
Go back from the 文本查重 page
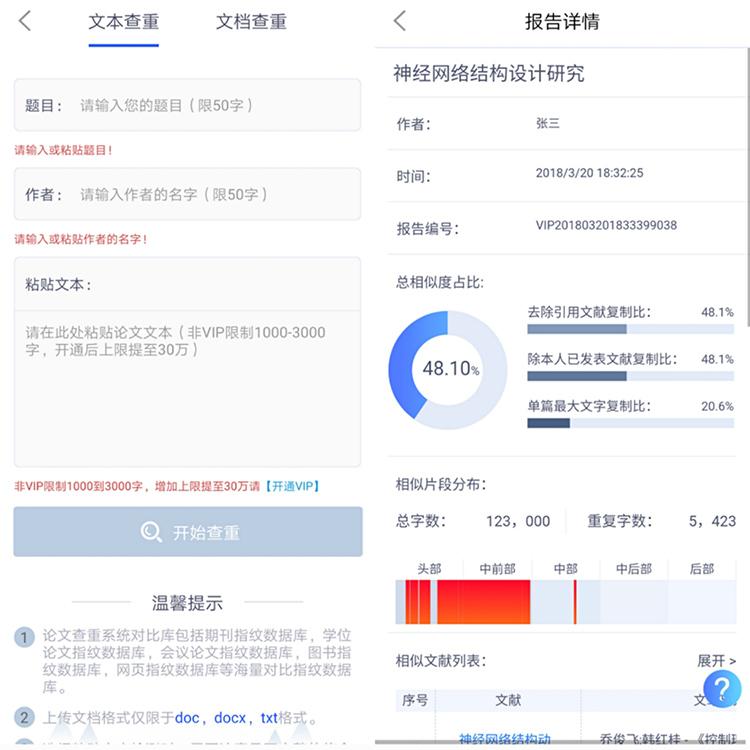tap(25, 21)
